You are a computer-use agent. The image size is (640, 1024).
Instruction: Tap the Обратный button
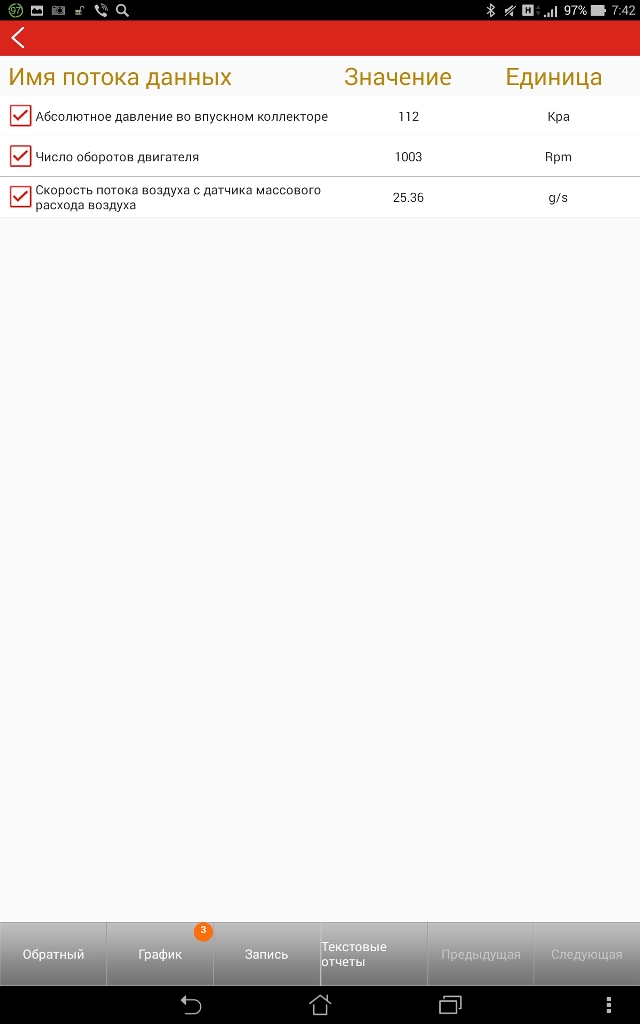[53, 954]
